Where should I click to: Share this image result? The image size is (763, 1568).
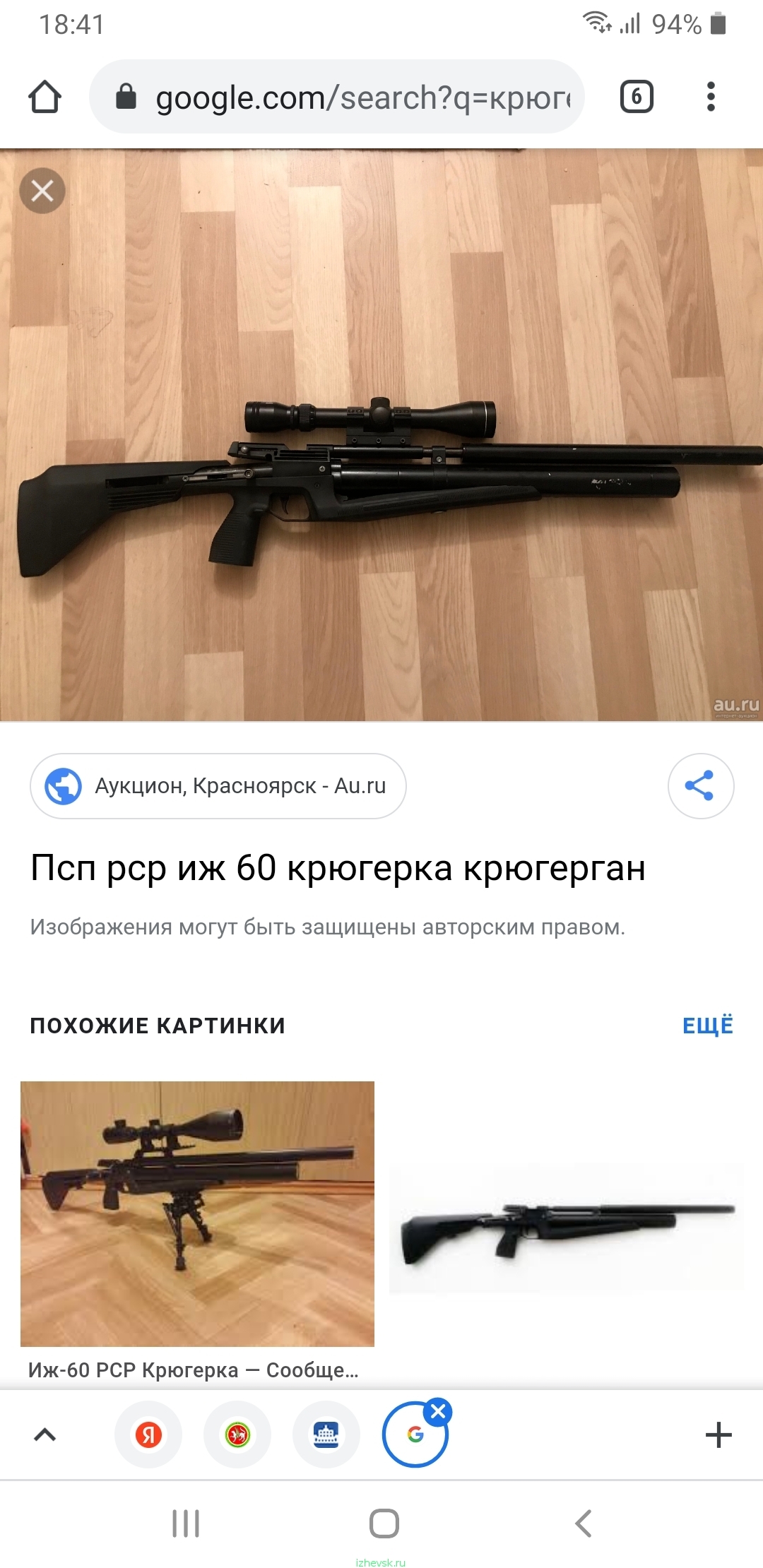701,786
